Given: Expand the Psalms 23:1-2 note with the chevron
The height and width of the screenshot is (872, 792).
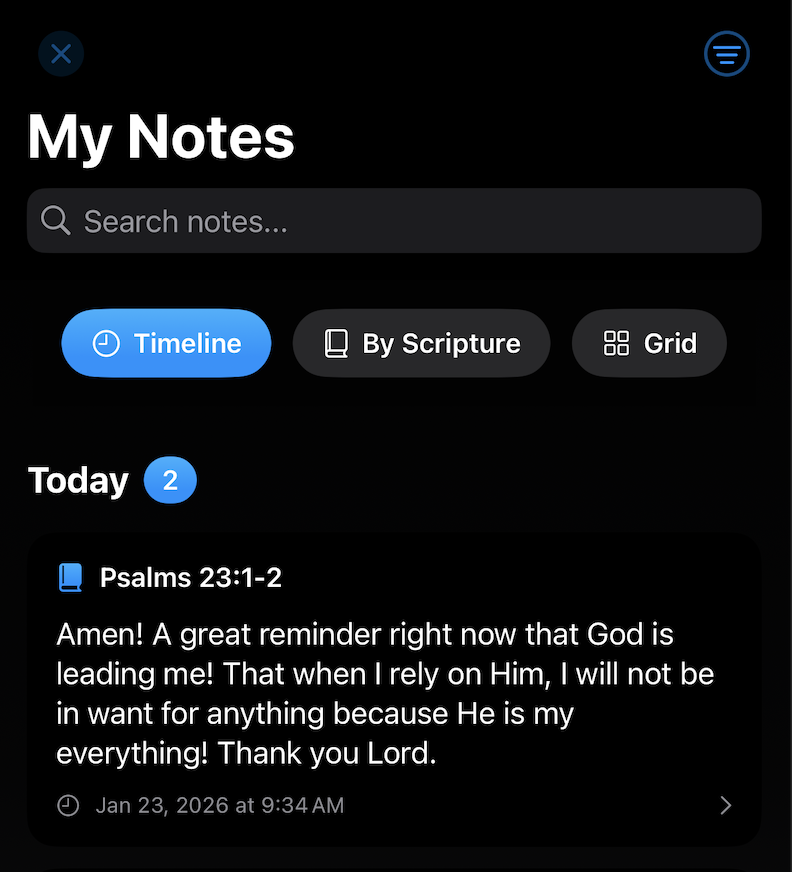Looking at the screenshot, I should [725, 805].
